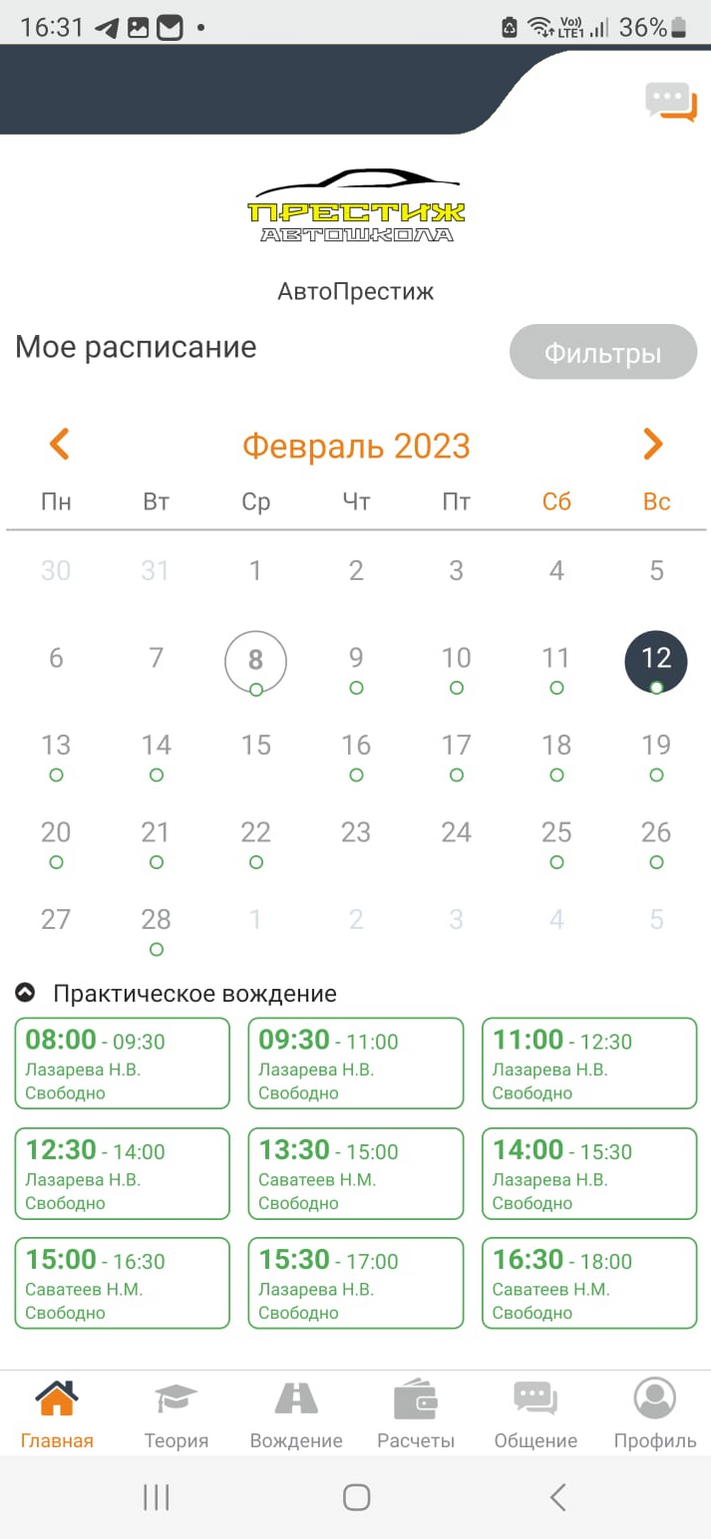Go to the previous month
Viewport: 711px width, 1539px height.
tap(59, 444)
